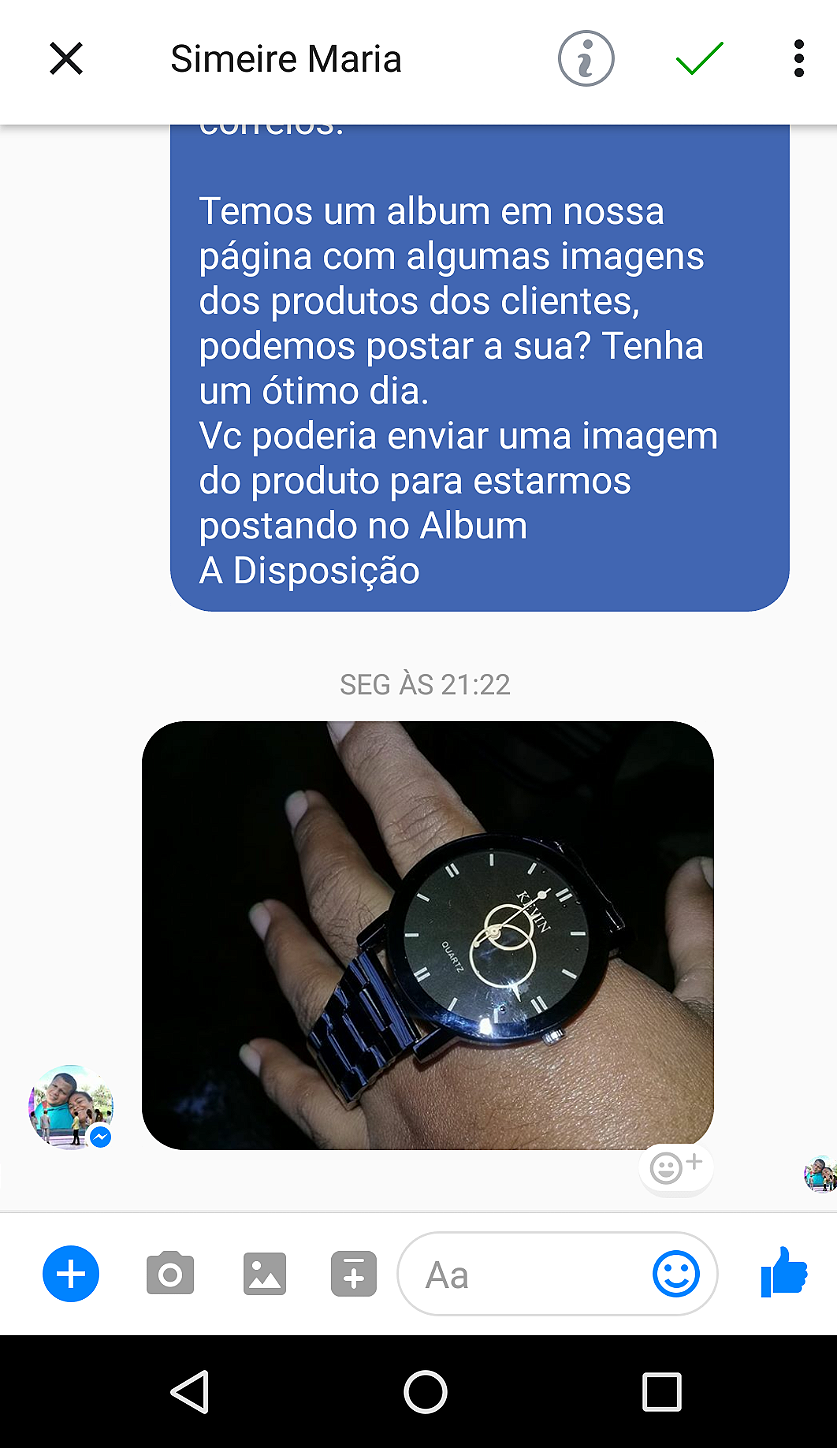The image size is (837, 1448).
Task: Open the three-dot overflow menu
Action: pyautogui.click(x=798, y=59)
